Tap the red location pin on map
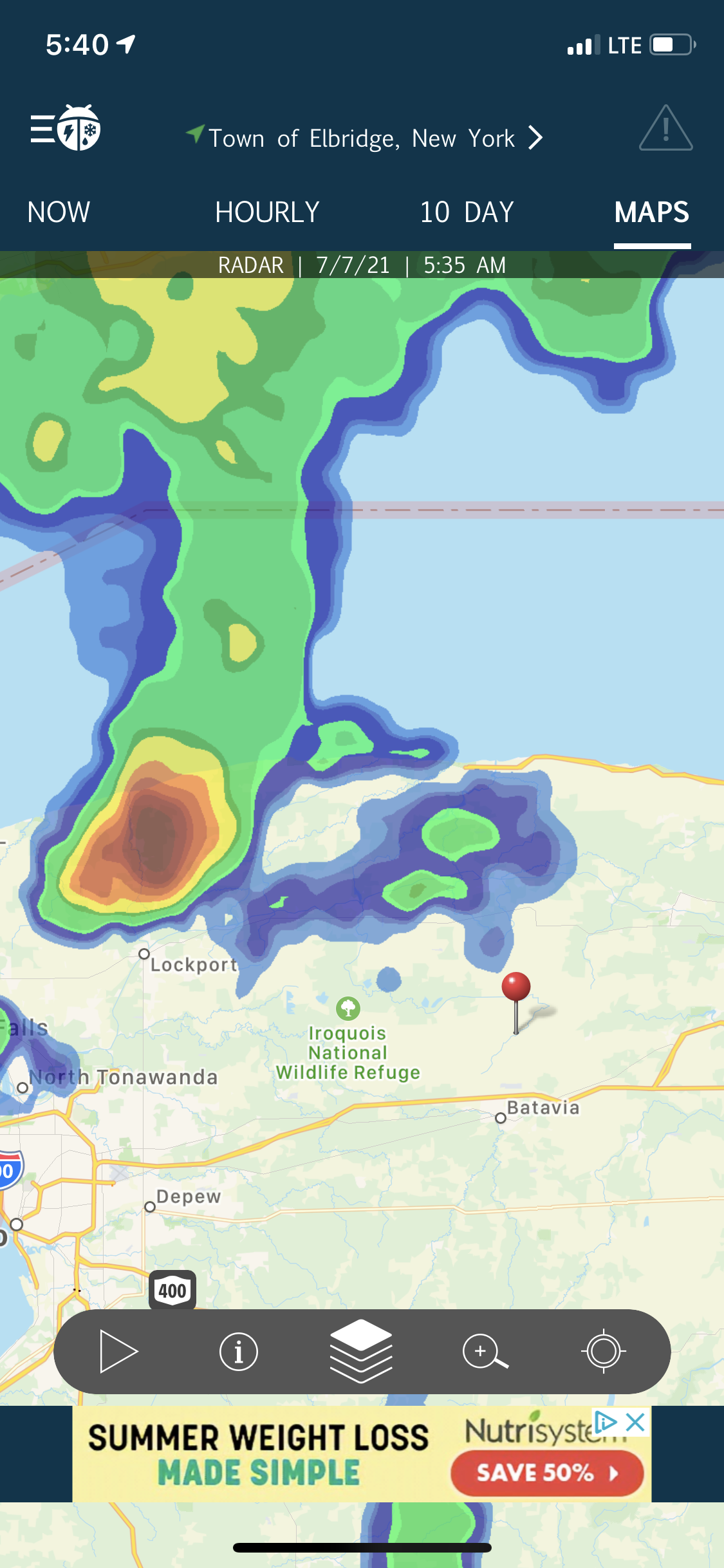Screen dimensions: 724x1568 [516, 1003]
